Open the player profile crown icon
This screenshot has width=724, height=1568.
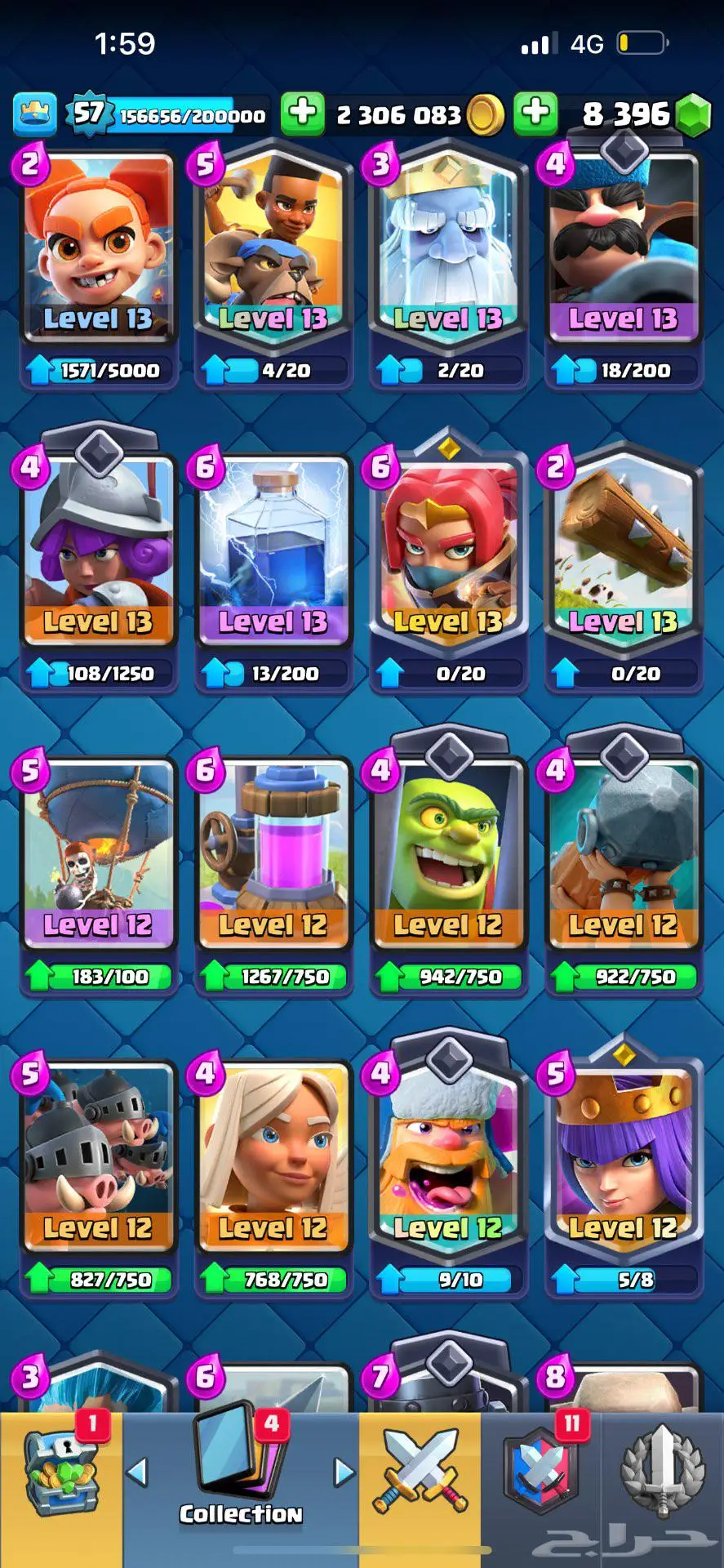coord(35,114)
